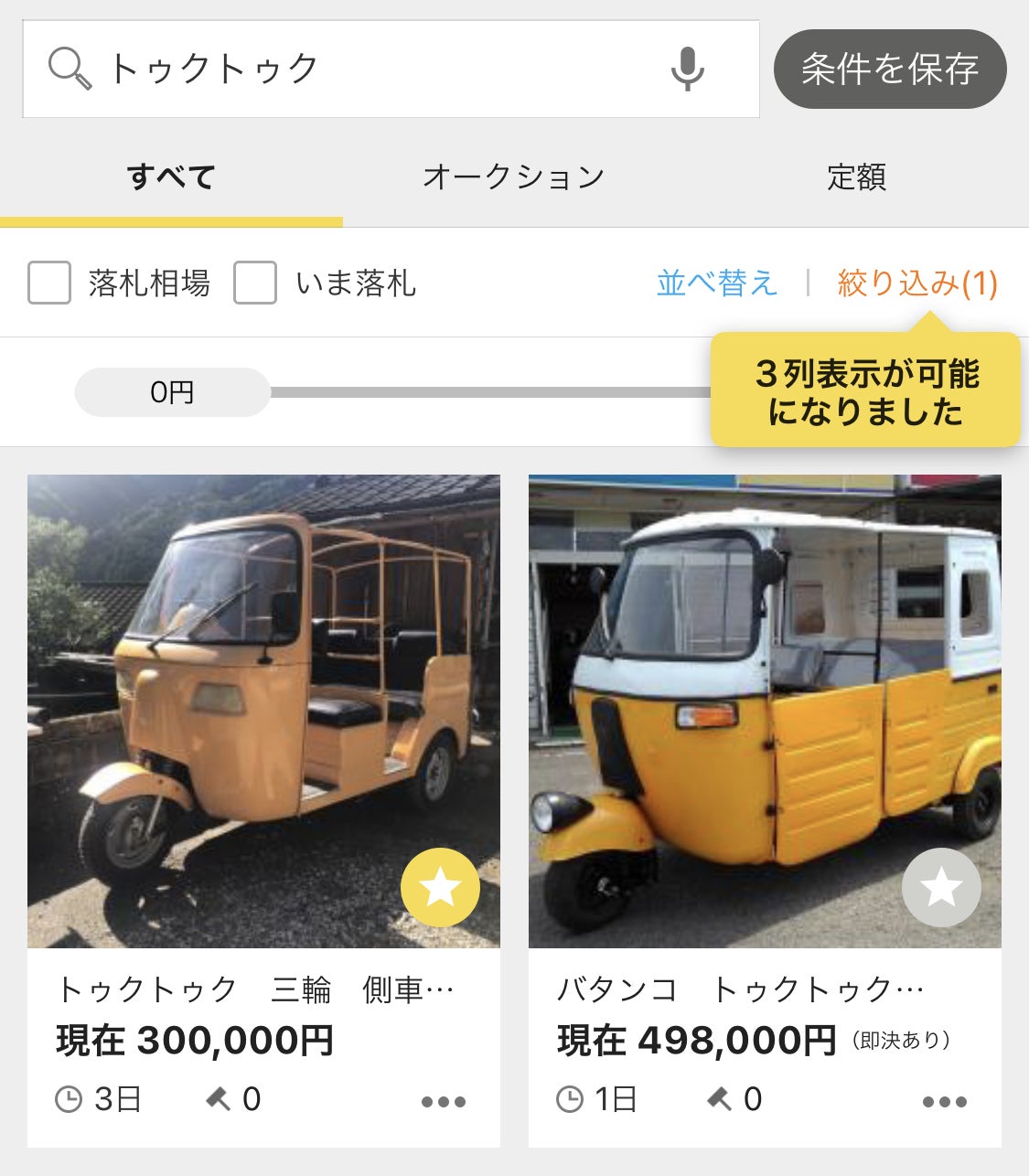Check the いま落札 checkbox

[x=255, y=283]
